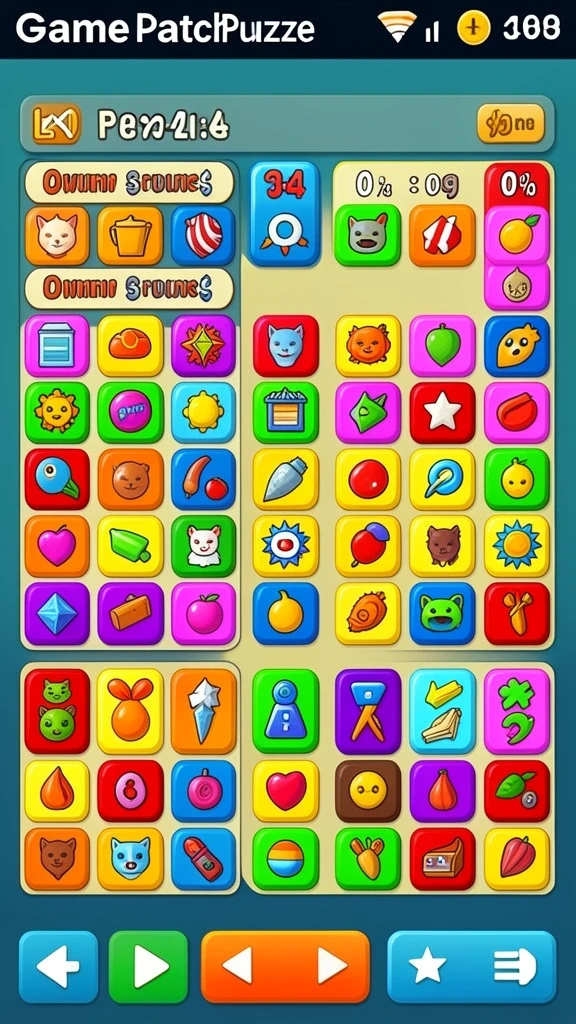The image size is (576, 1024).
Task: Select the blue rocket tile marked 34
Action: click(285, 214)
